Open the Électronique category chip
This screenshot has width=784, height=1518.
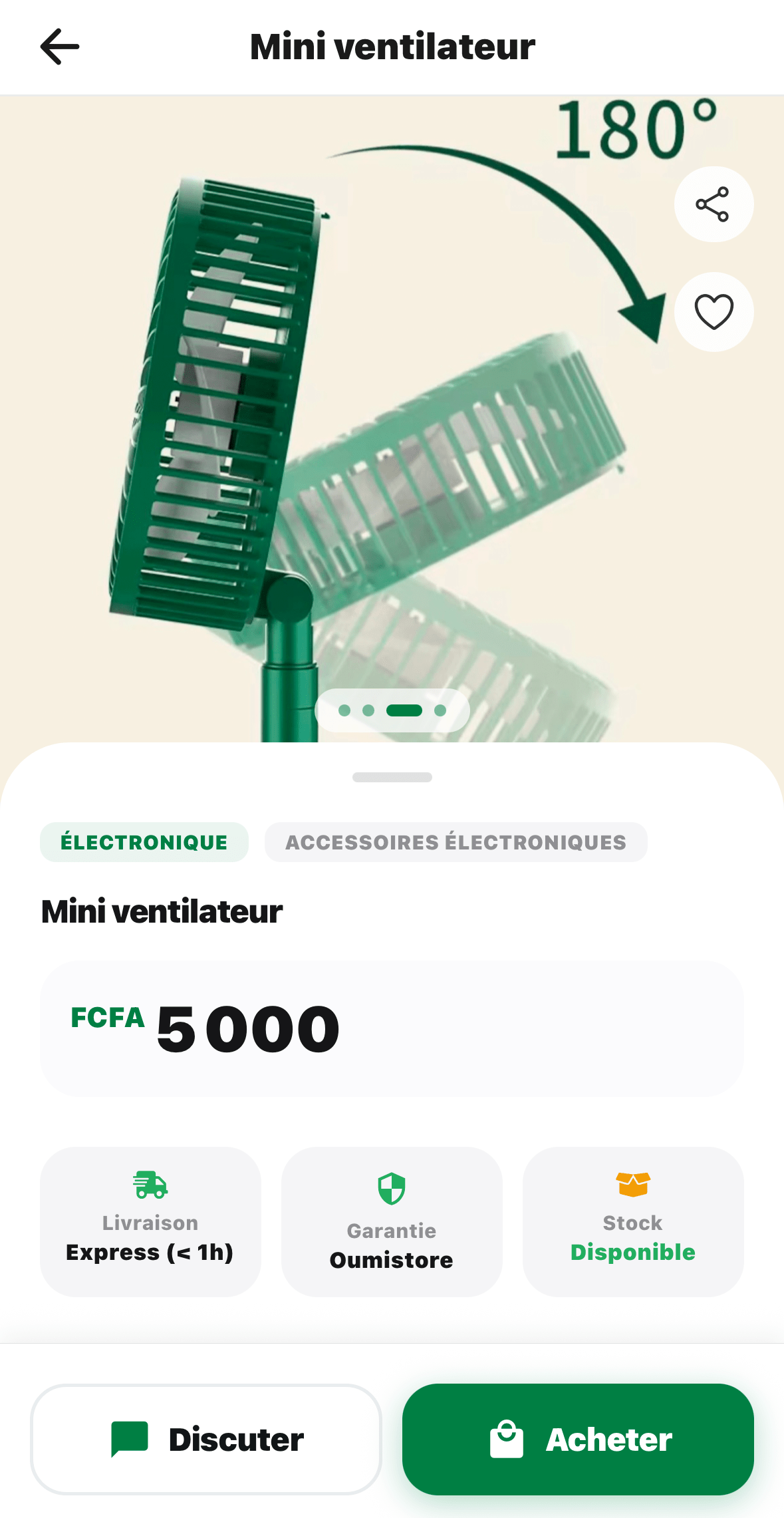point(144,842)
